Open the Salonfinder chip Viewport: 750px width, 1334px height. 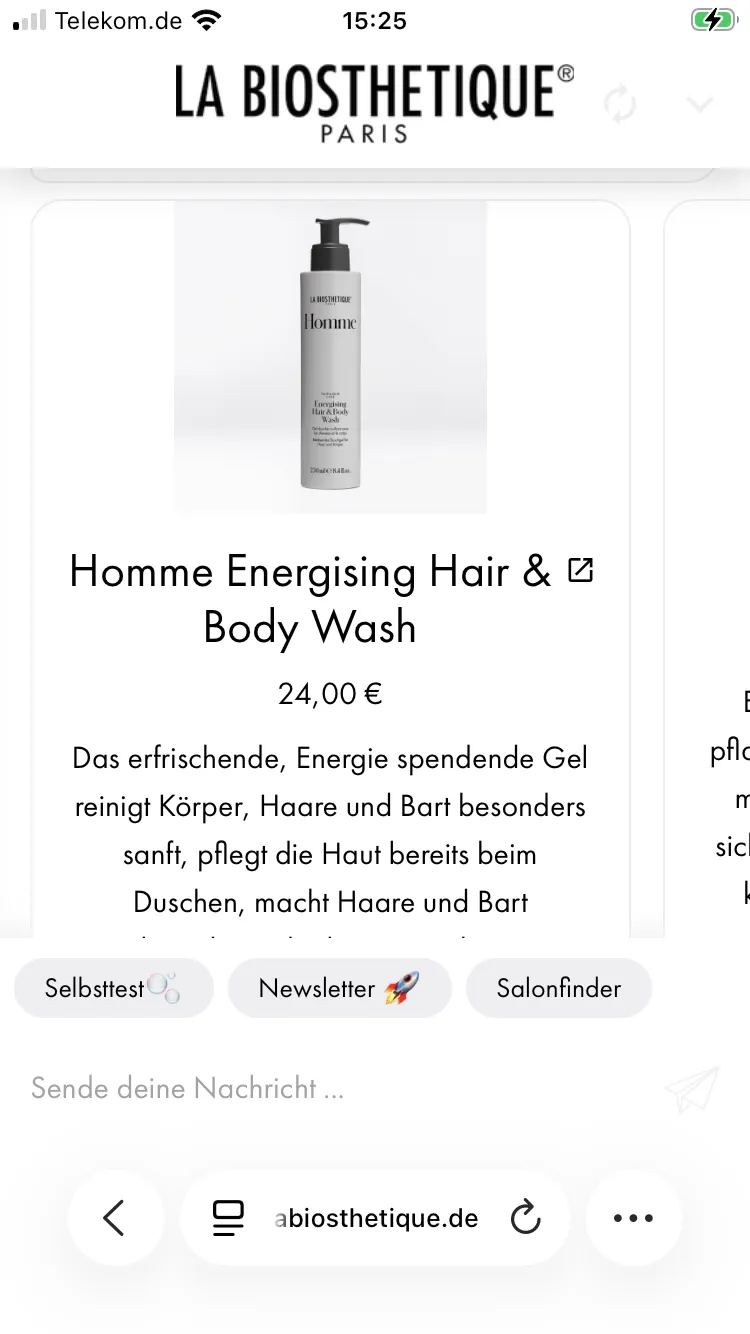pyautogui.click(x=559, y=988)
